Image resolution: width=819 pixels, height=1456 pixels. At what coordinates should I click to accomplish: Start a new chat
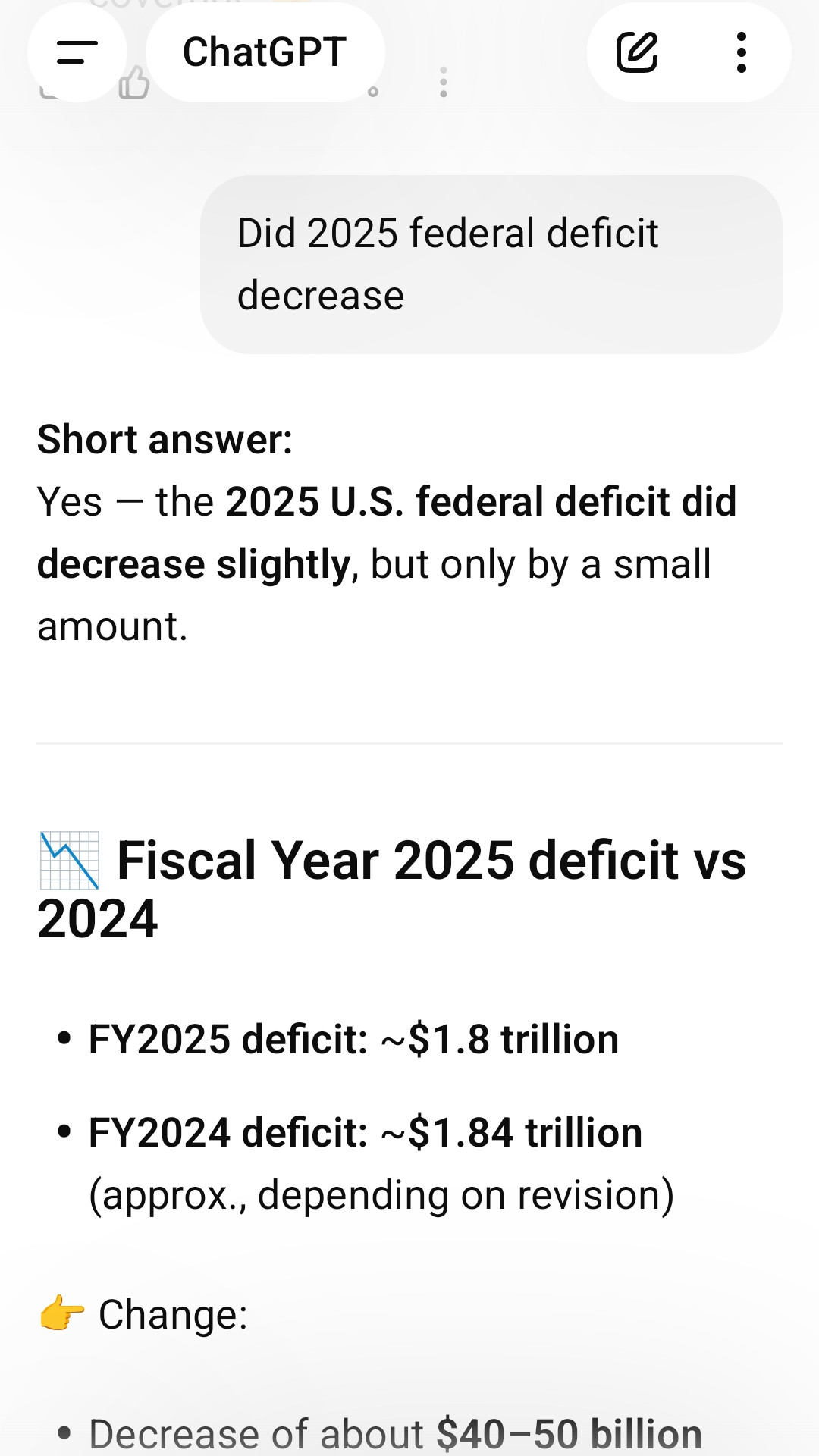(x=637, y=52)
